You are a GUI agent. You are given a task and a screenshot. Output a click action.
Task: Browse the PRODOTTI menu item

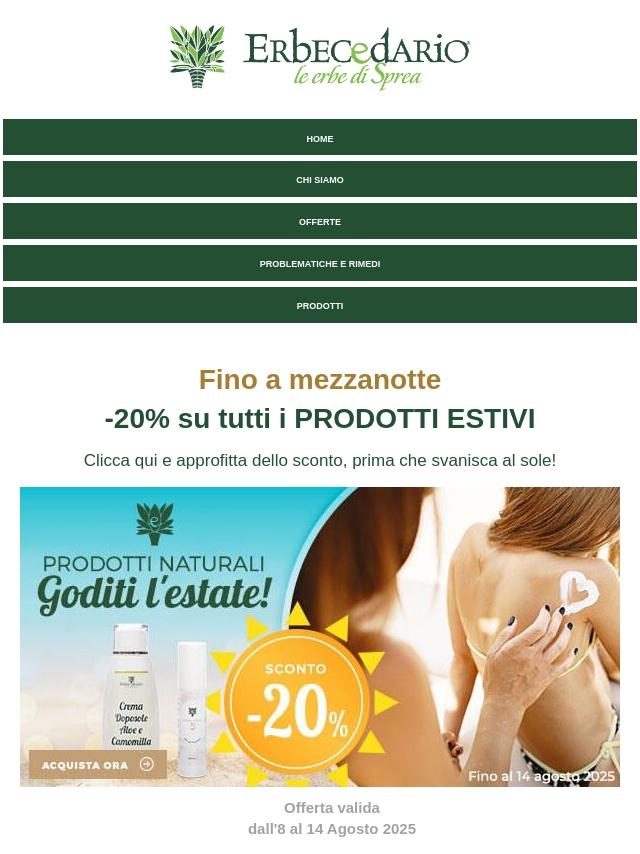(x=320, y=306)
